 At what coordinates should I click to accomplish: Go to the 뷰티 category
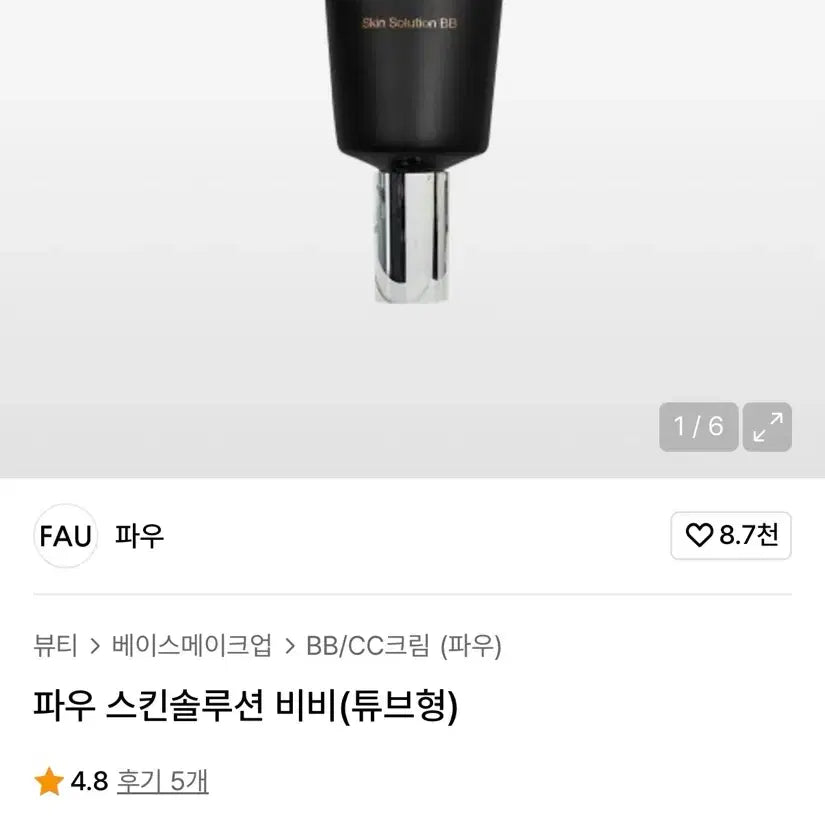(55, 646)
